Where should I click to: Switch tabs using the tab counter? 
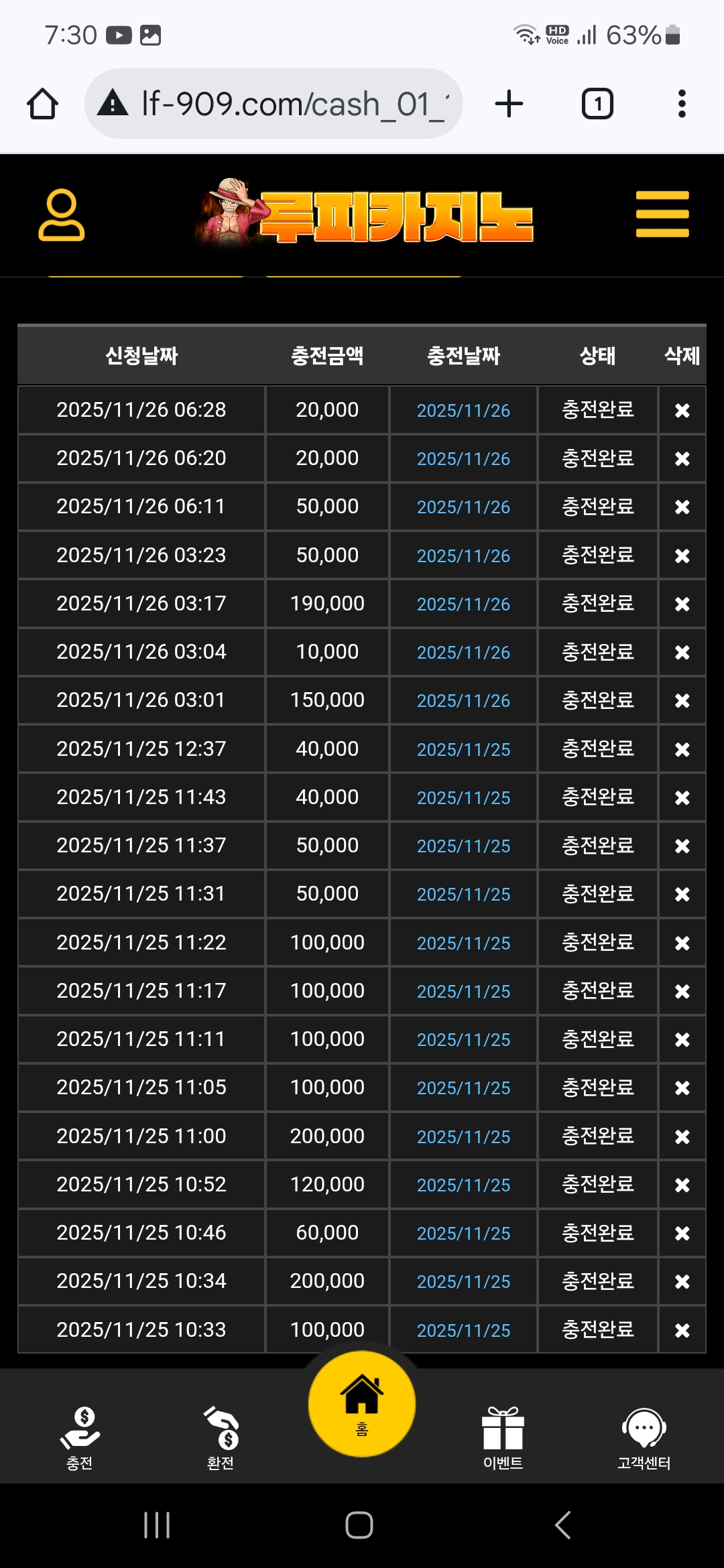point(596,103)
